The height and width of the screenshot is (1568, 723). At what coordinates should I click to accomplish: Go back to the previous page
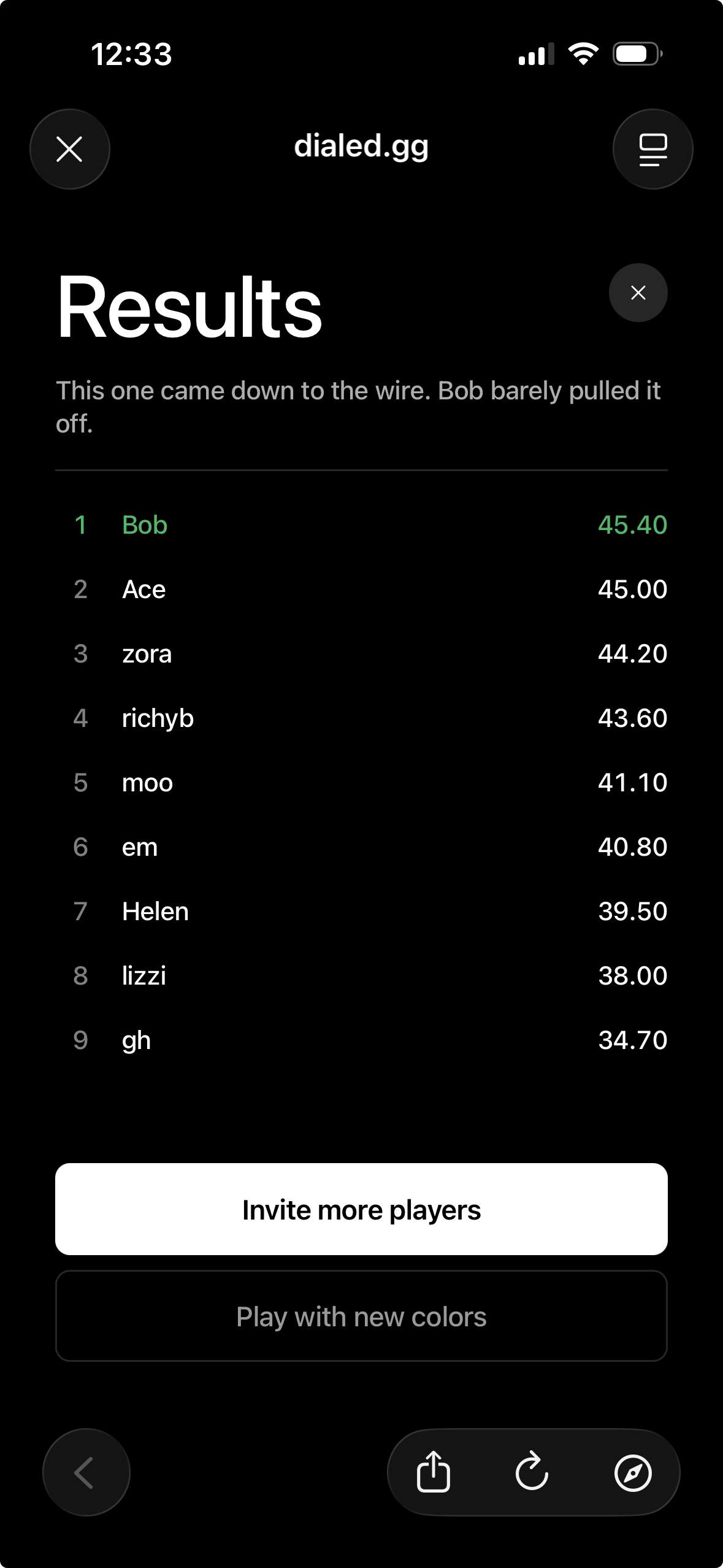[86, 1472]
